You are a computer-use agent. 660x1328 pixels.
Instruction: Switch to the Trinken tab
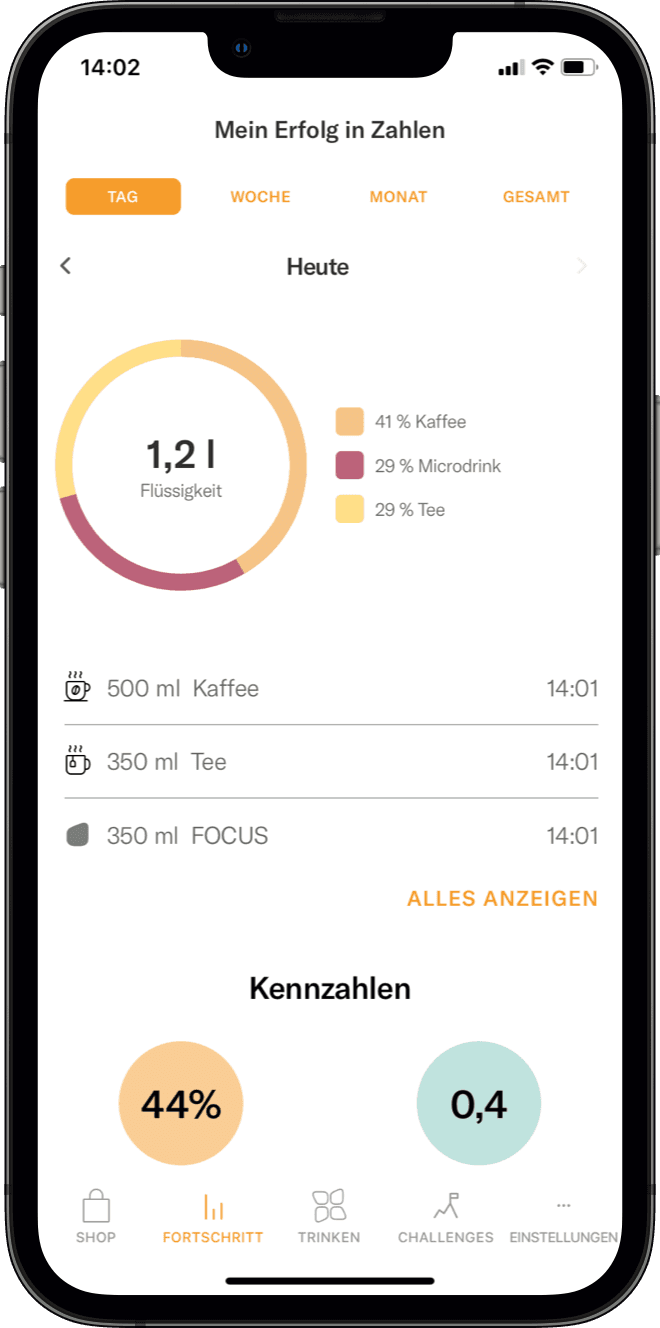(x=329, y=1216)
